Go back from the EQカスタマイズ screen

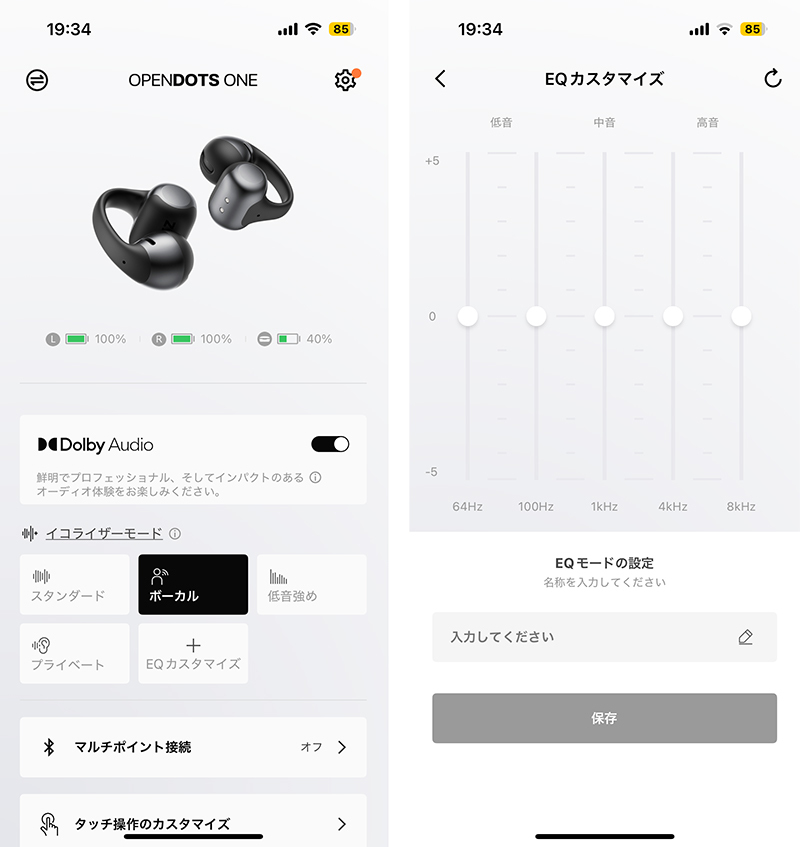click(440, 79)
